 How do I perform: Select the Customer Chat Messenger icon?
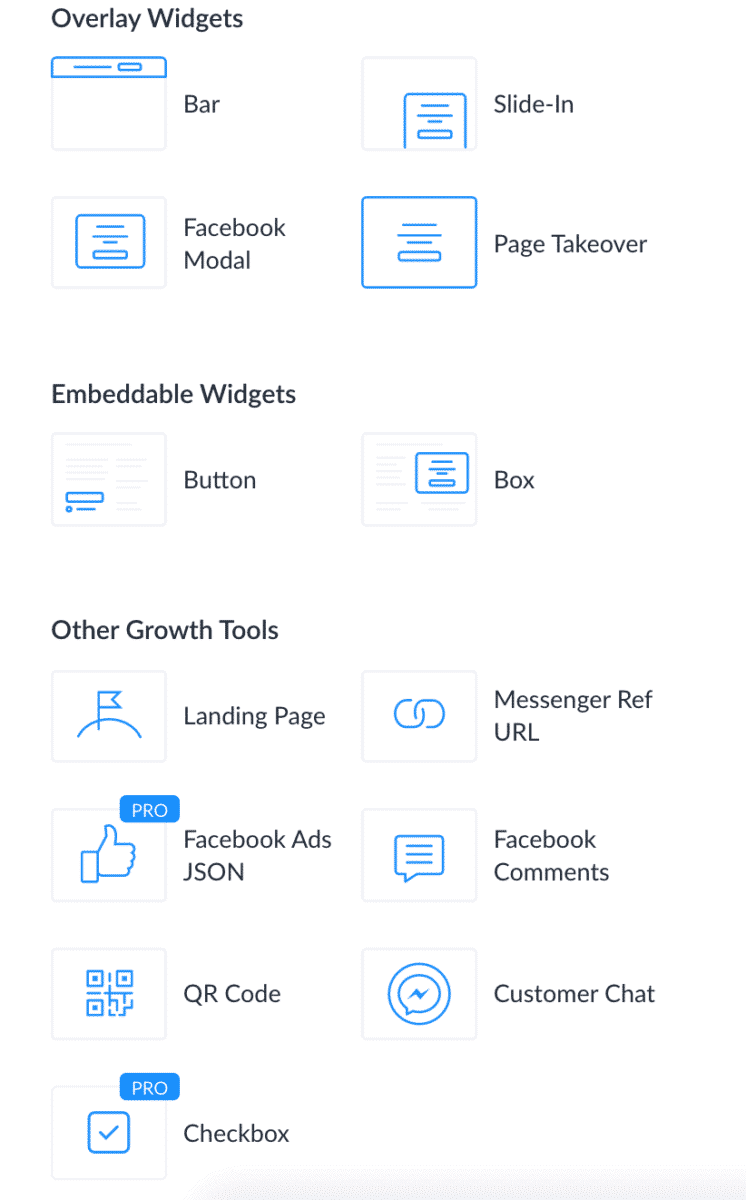(419, 993)
